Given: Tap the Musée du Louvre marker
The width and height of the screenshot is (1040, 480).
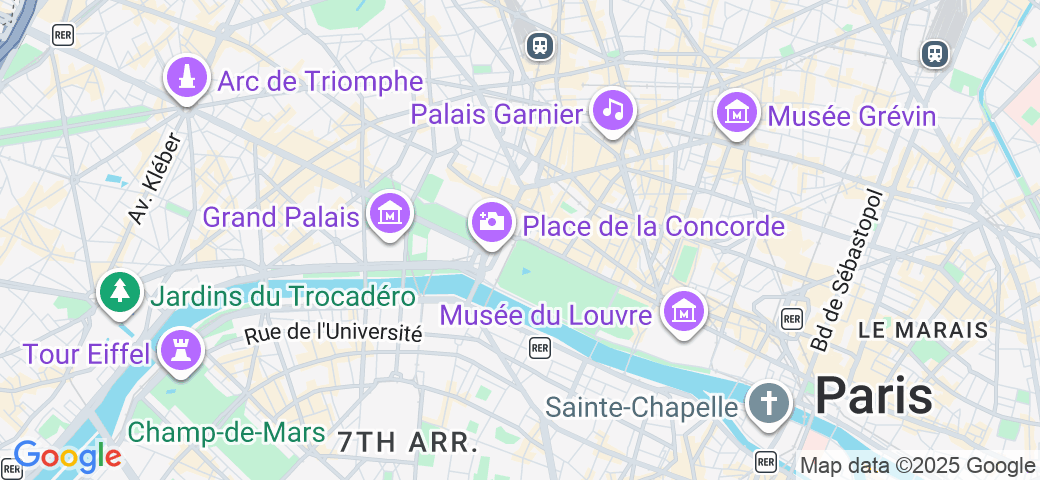Looking at the screenshot, I should [x=683, y=311].
